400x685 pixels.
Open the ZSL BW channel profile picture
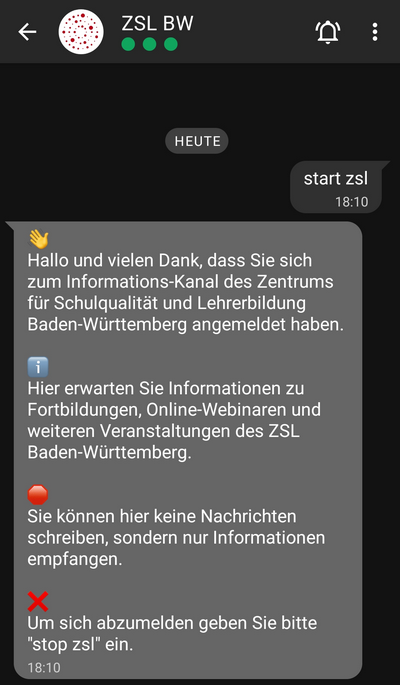point(81,32)
